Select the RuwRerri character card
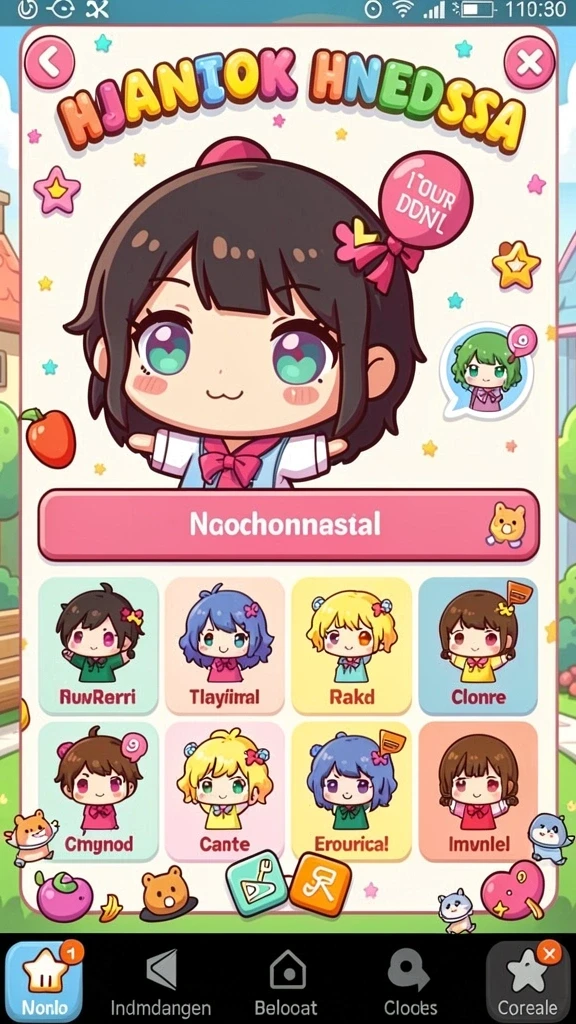This screenshot has height=1024, width=576. 98,646
